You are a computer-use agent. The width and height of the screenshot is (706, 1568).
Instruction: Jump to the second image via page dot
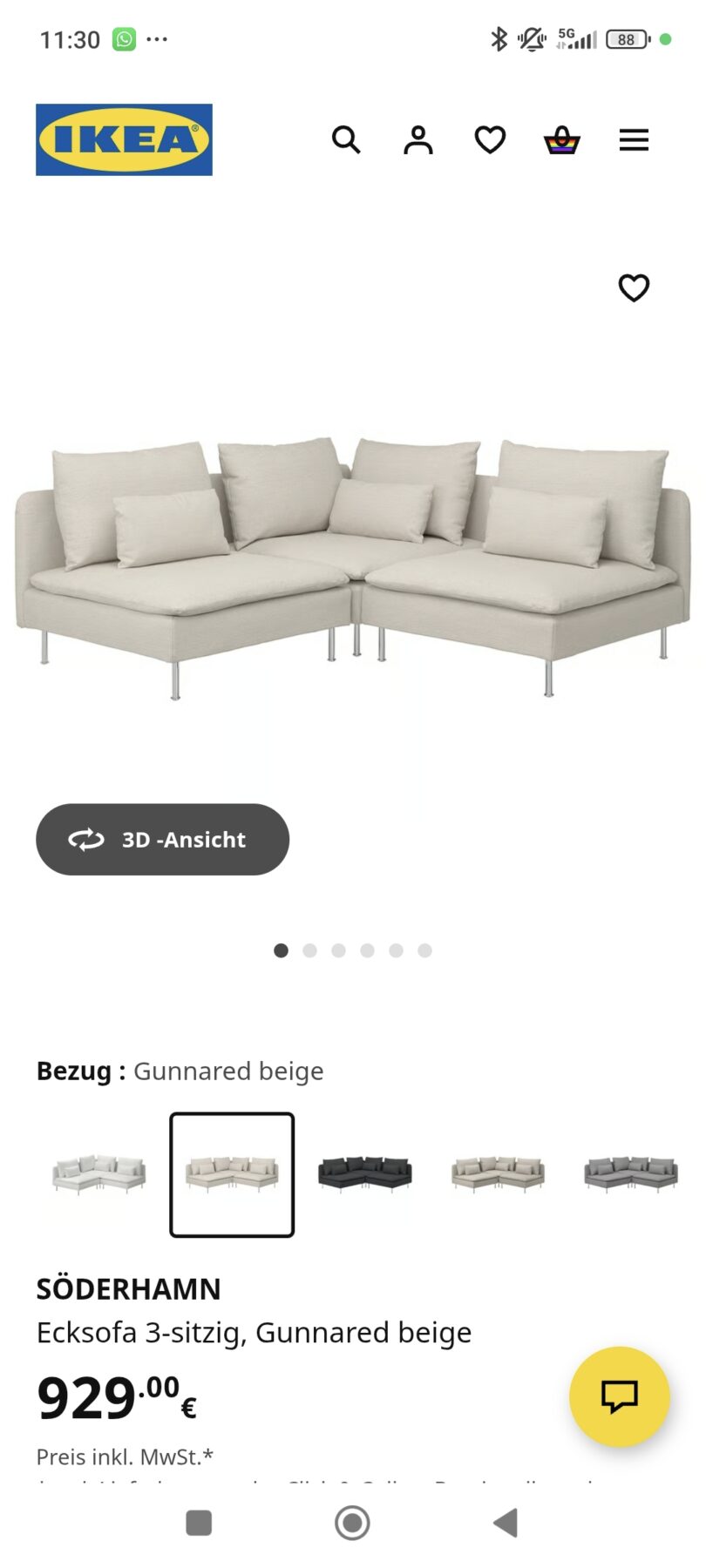pyautogui.click(x=309, y=950)
